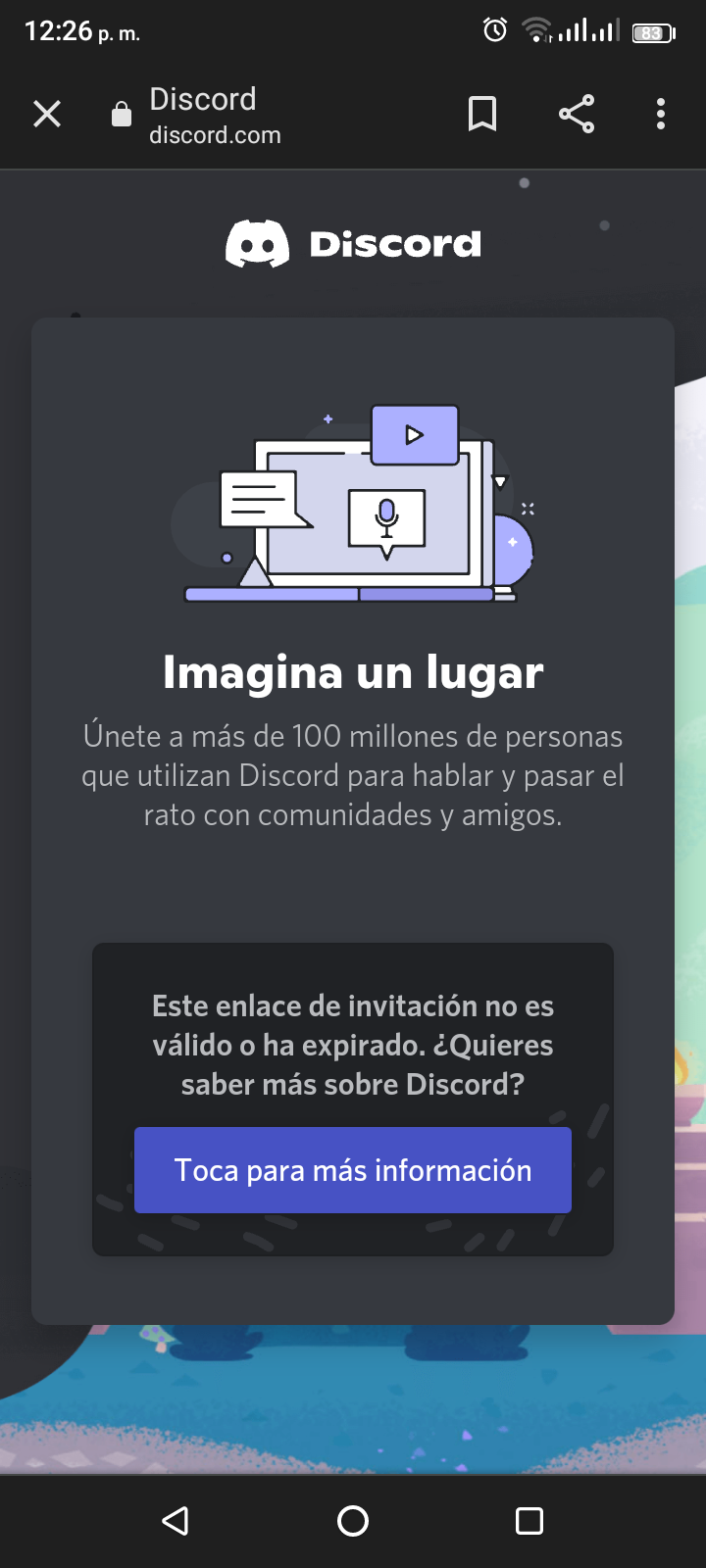Screen dimensions: 706x1568
Task: Close the Discord browser tab
Action: [47, 115]
